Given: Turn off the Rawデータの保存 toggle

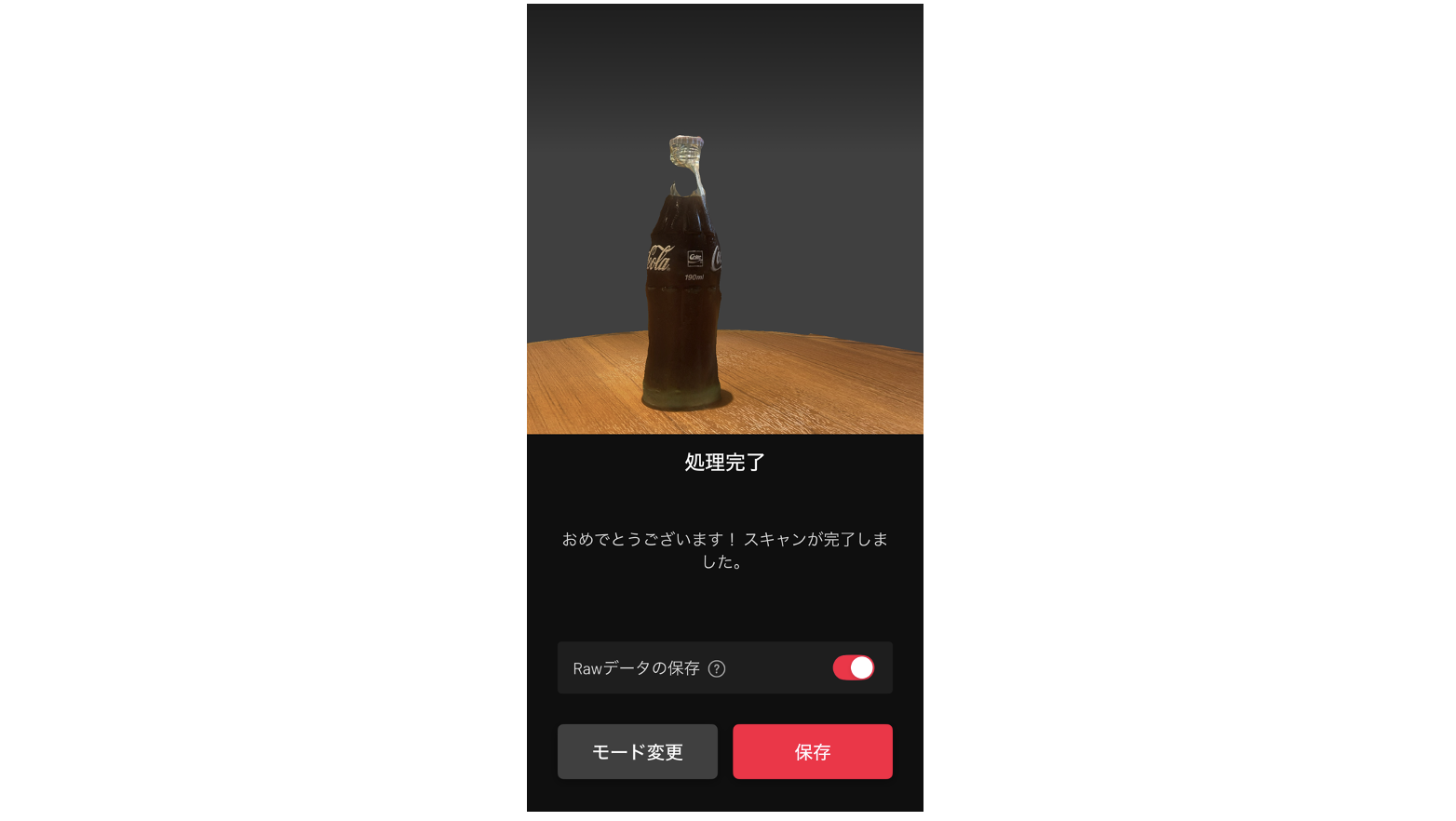Looking at the screenshot, I should (853, 667).
